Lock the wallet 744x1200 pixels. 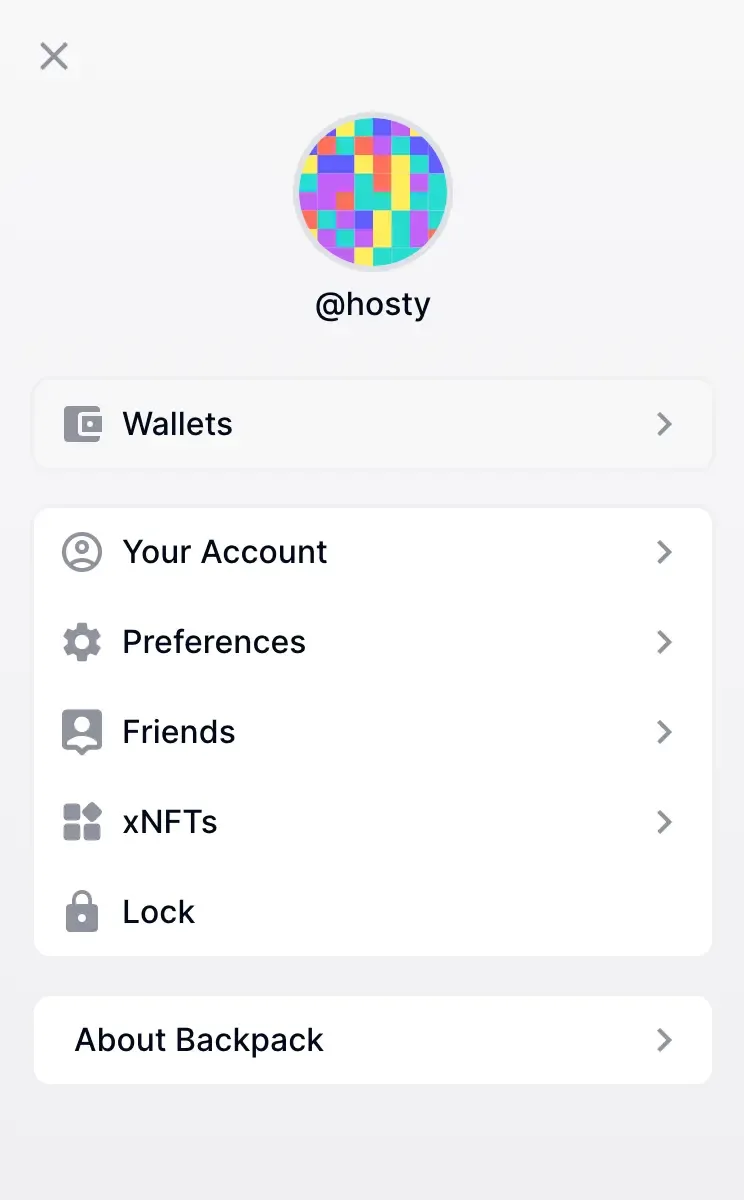(372, 912)
